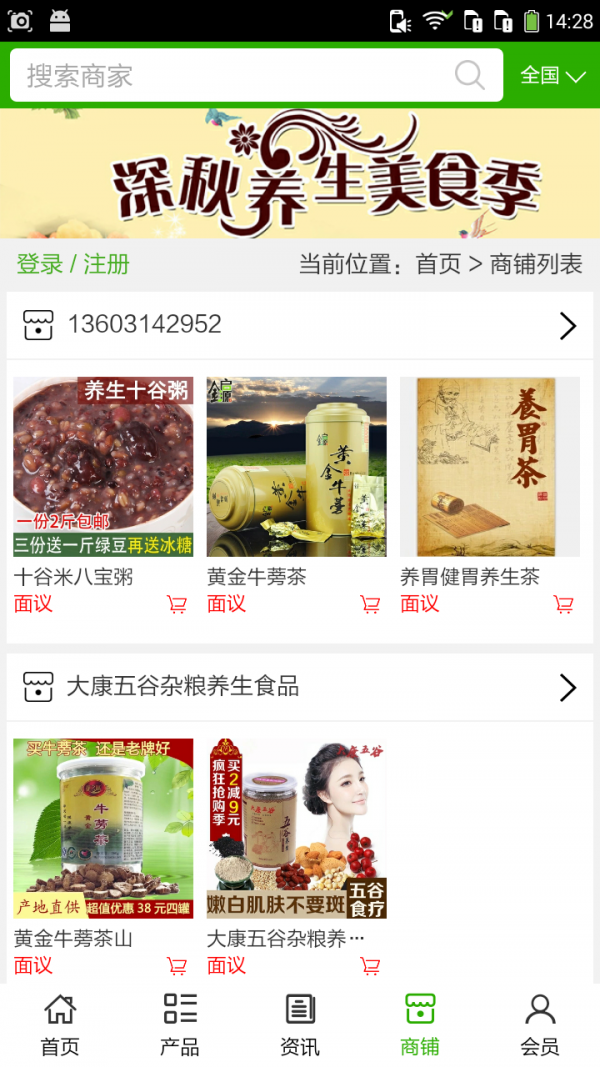Open shop 13603142952
600x1067 pixels.
click(300, 325)
